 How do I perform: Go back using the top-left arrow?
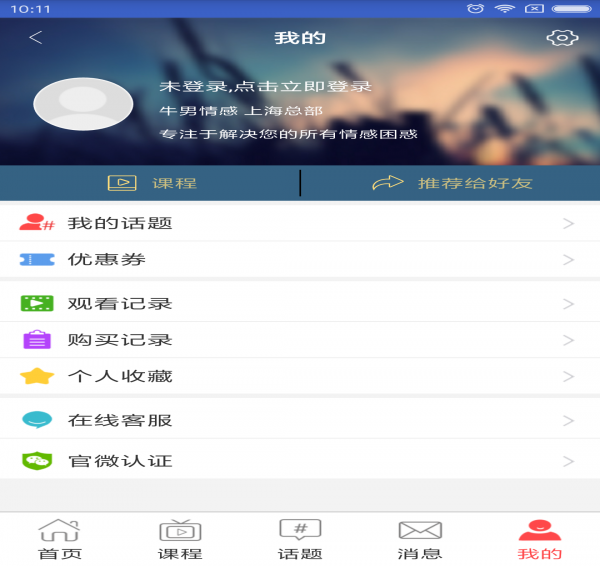(x=36, y=38)
